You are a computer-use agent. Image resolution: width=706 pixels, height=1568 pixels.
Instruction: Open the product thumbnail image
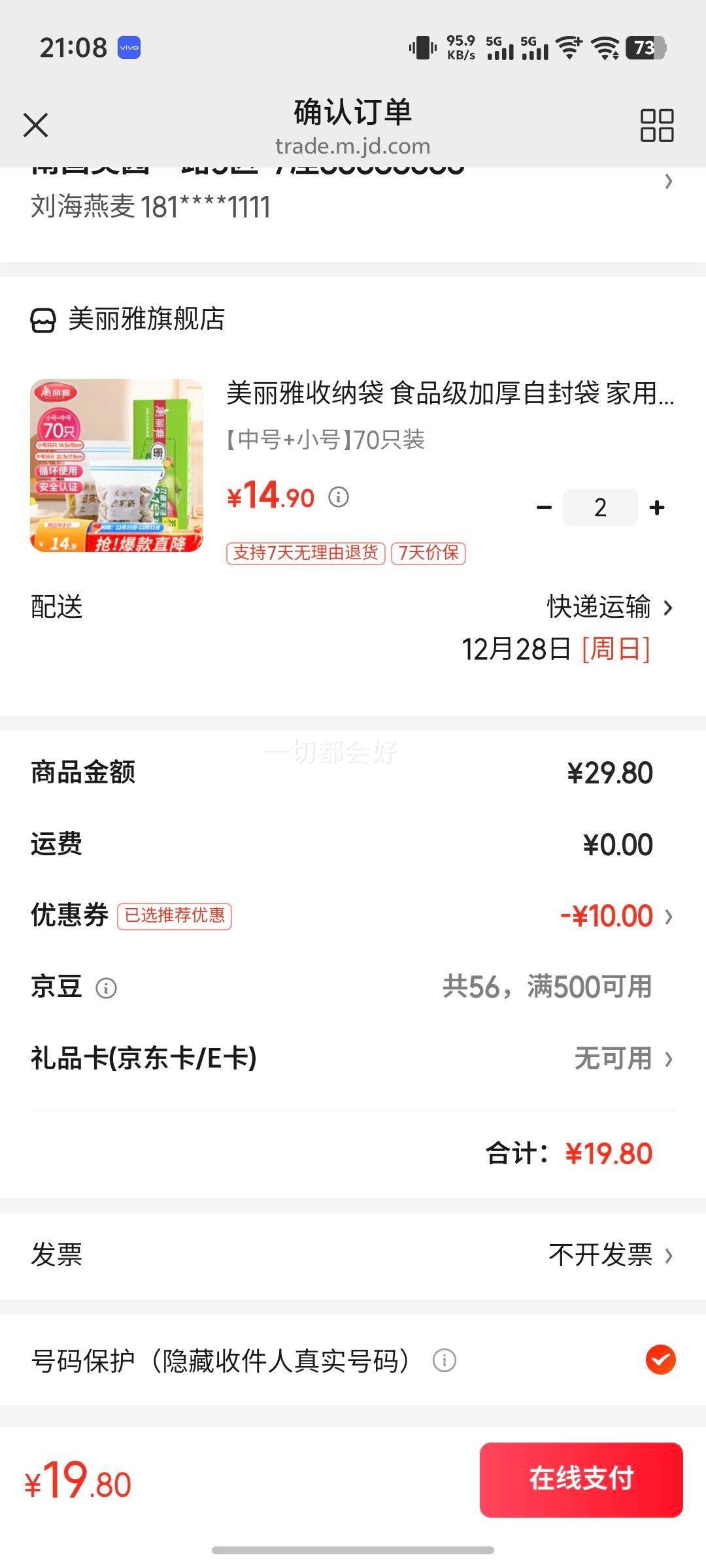coord(116,468)
